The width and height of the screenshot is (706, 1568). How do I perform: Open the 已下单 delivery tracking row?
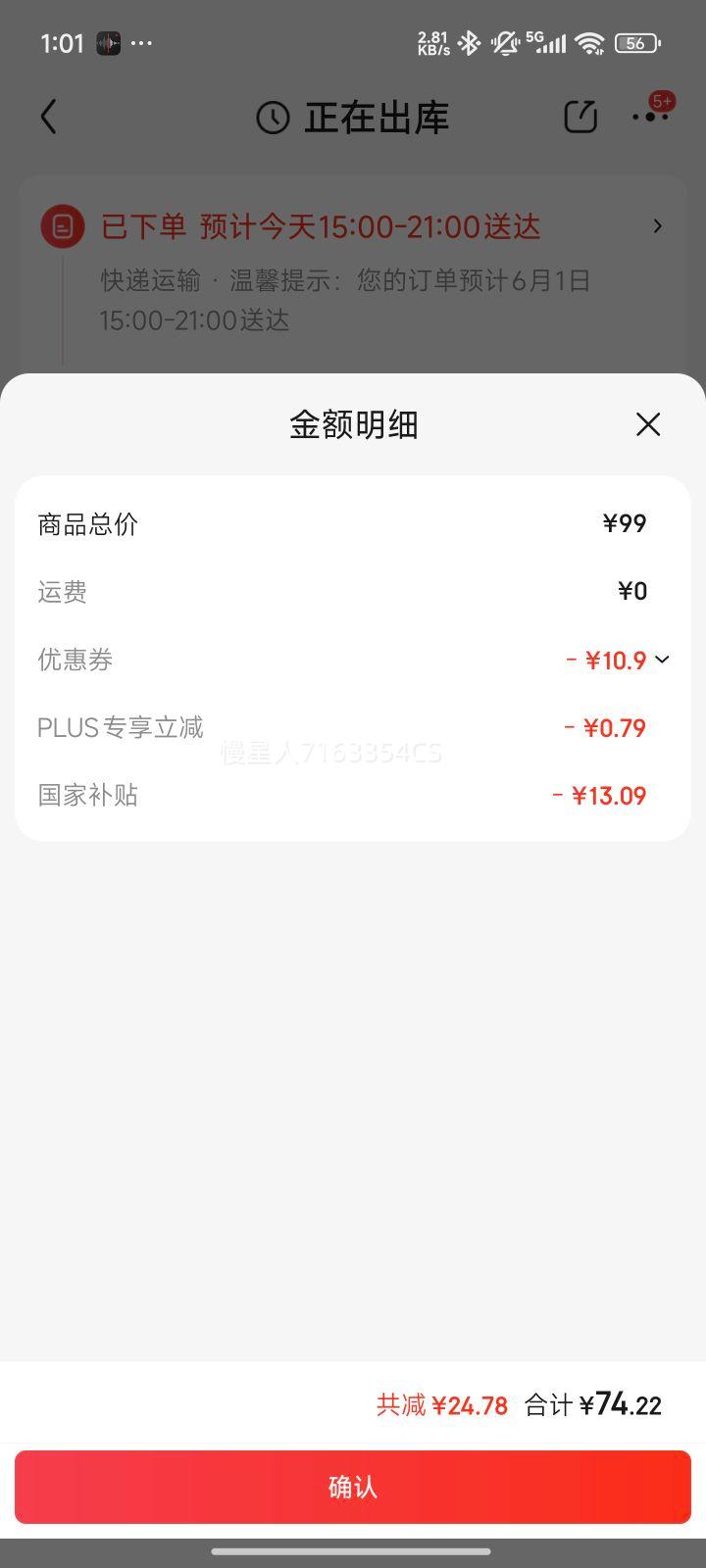[x=353, y=227]
